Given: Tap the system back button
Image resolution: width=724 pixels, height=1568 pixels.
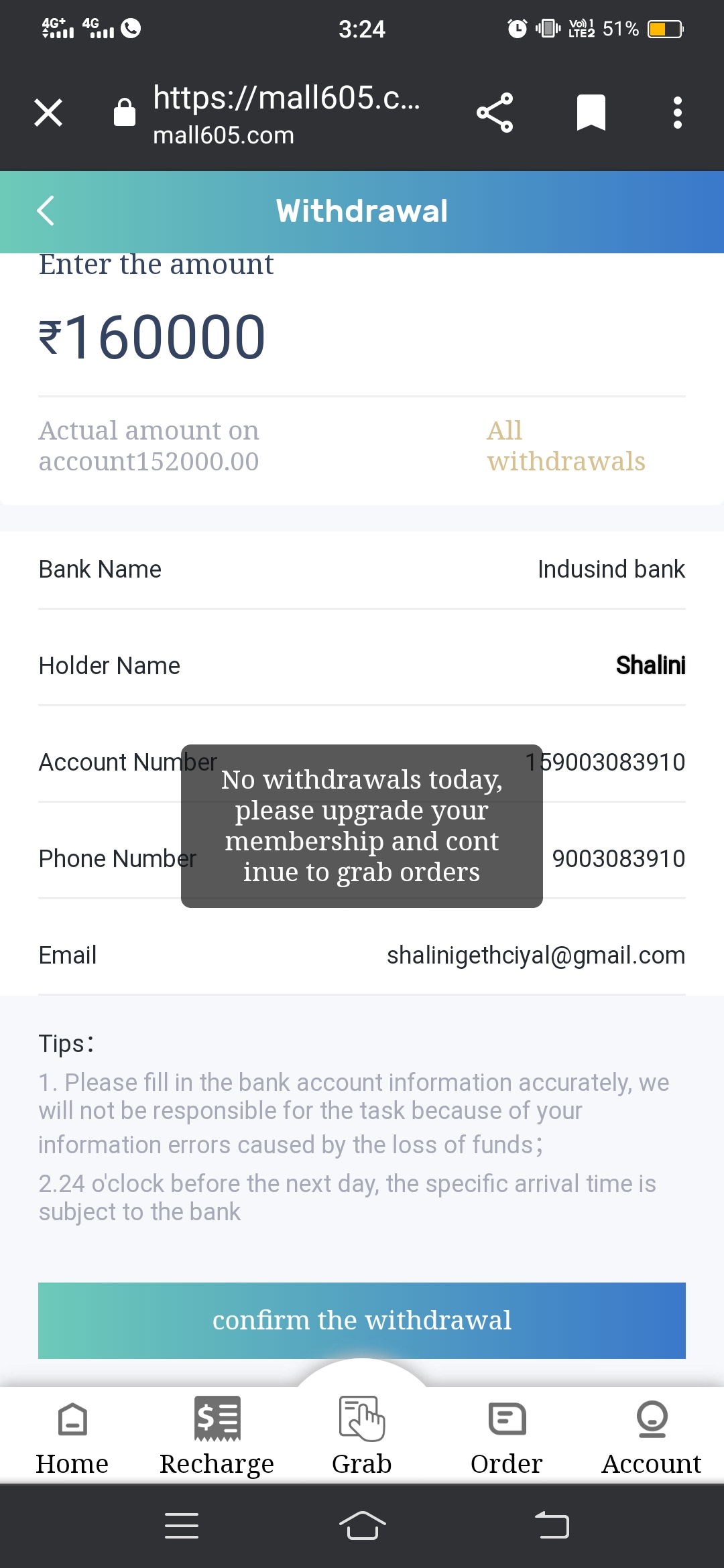Looking at the screenshot, I should (x=552, y=1526).
